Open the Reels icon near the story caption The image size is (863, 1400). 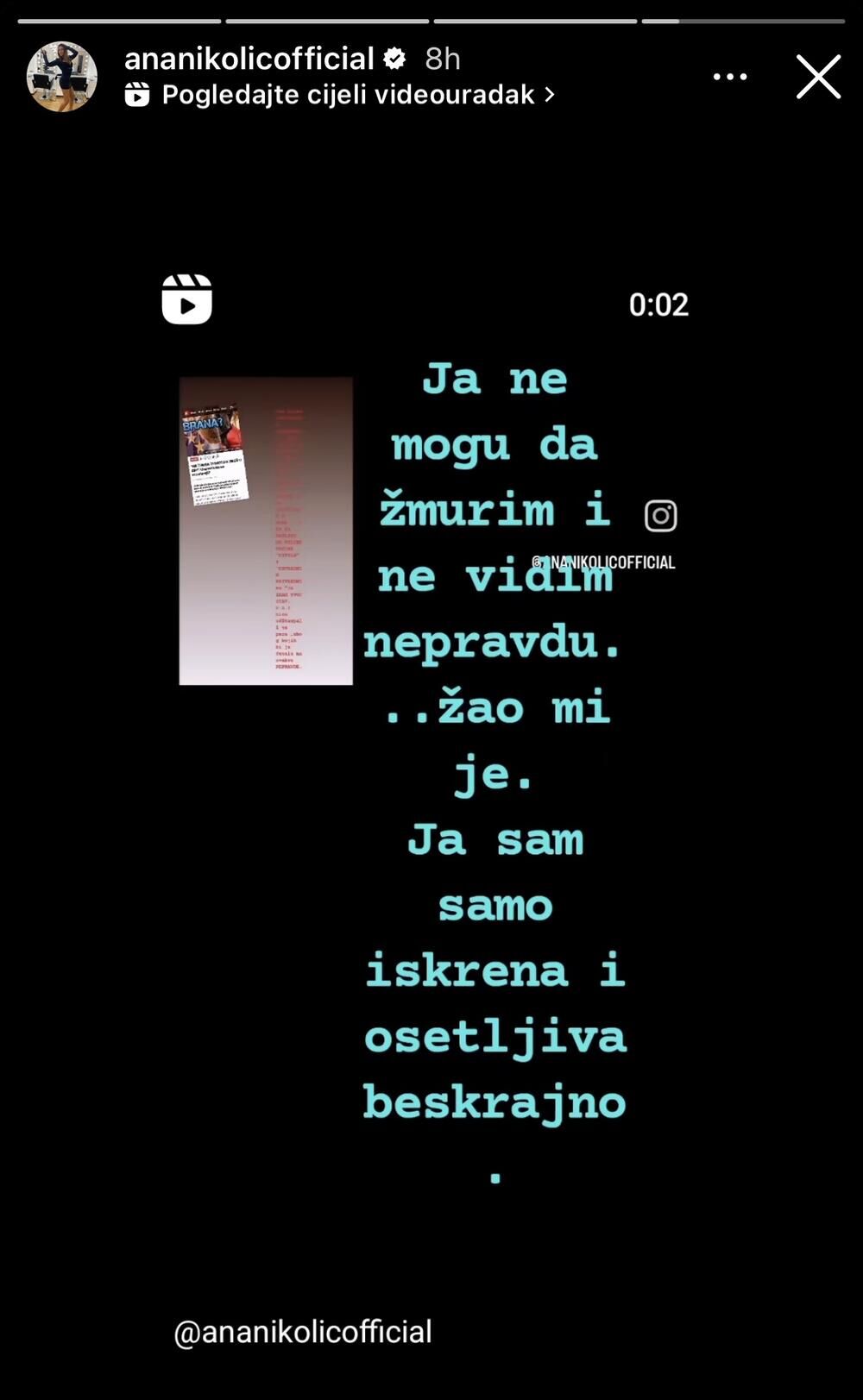[186, 300]
